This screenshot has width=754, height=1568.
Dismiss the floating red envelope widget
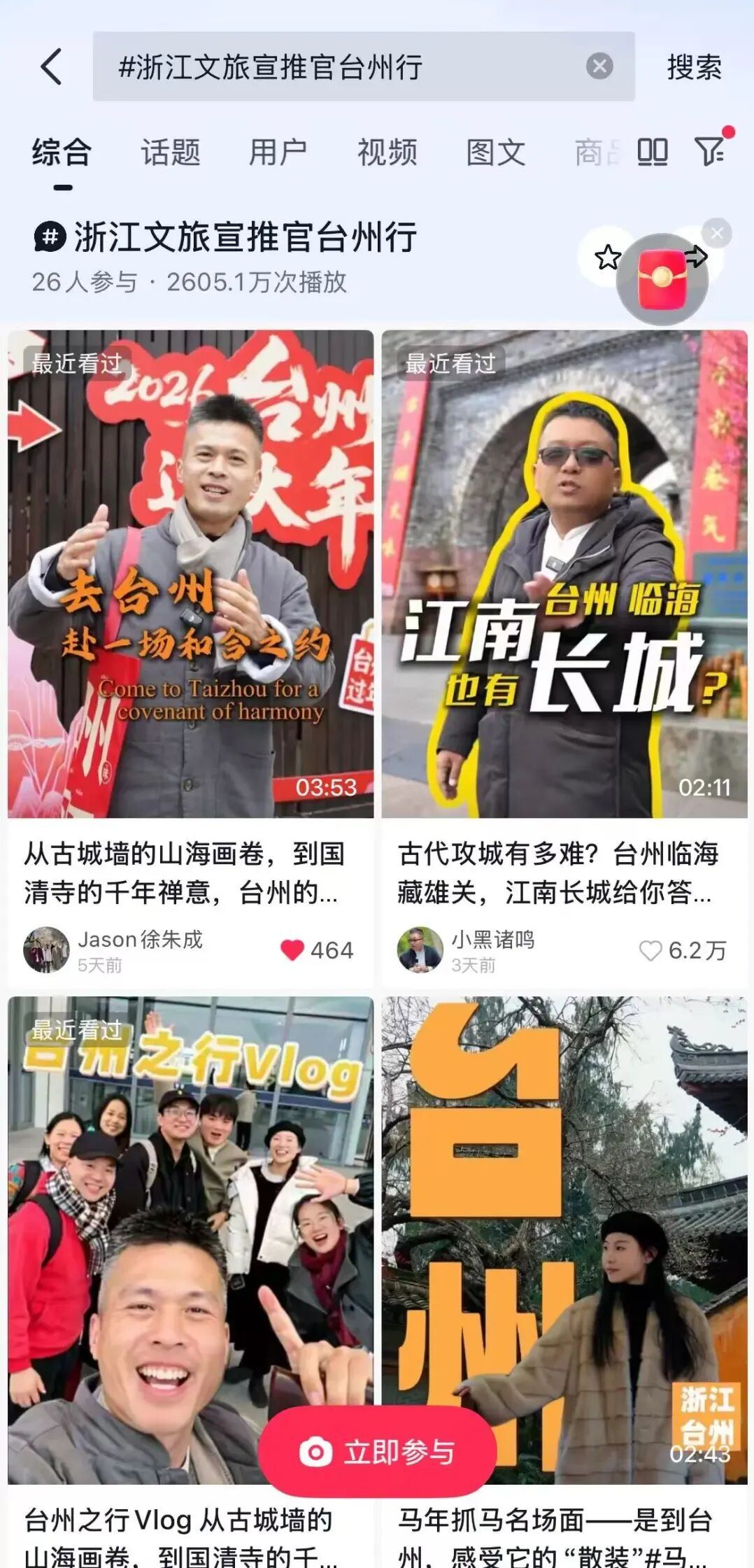click(716, 234)
